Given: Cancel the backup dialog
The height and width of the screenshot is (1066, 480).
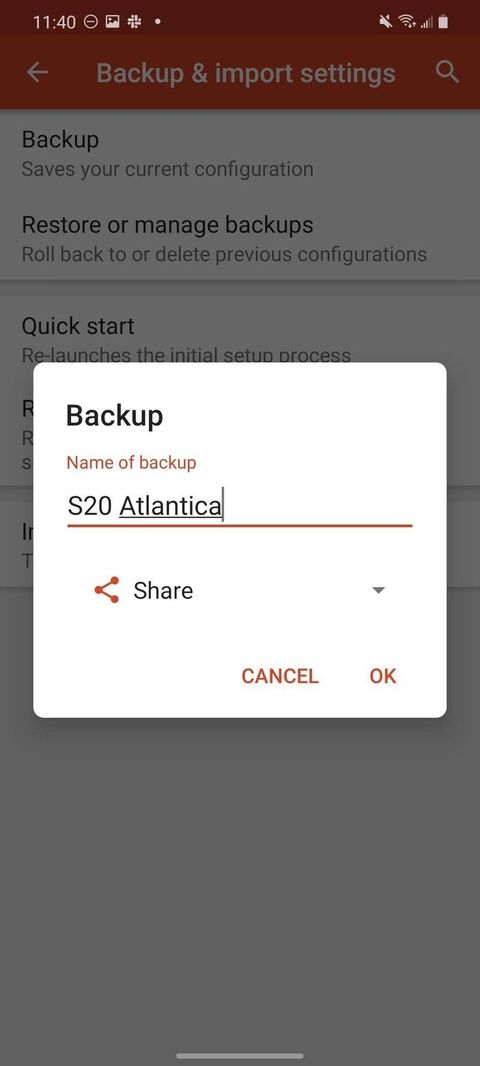Looking at the screenshot, I should coord(279,676).
